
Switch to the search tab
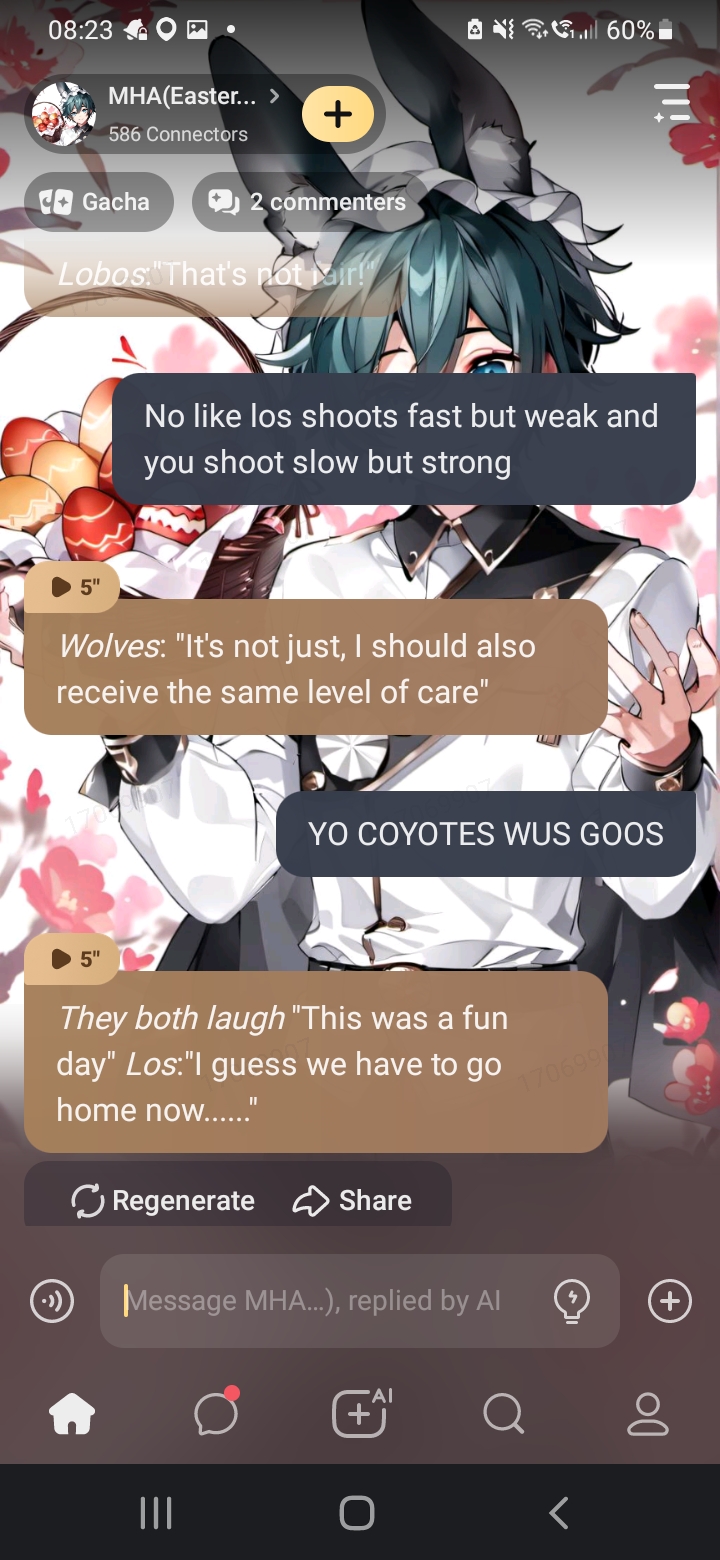503,1414
